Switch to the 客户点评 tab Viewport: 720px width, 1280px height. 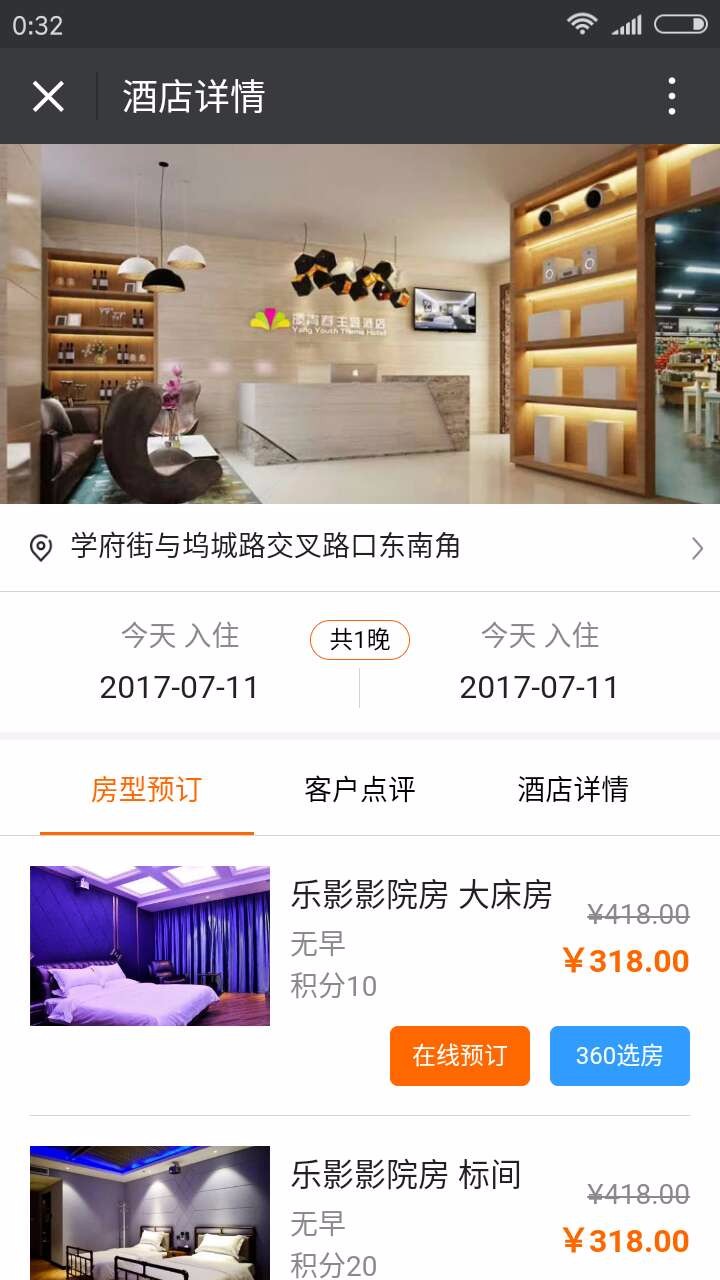360,790
